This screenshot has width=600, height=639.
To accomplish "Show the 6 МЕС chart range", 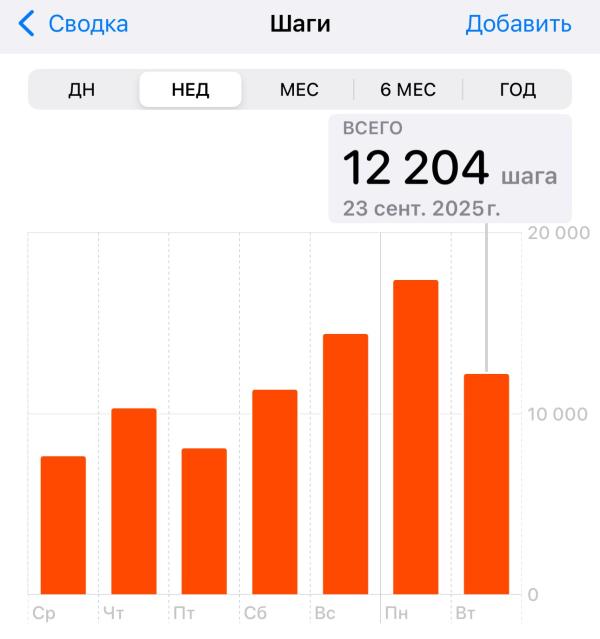I will click(x=408, y=90).
